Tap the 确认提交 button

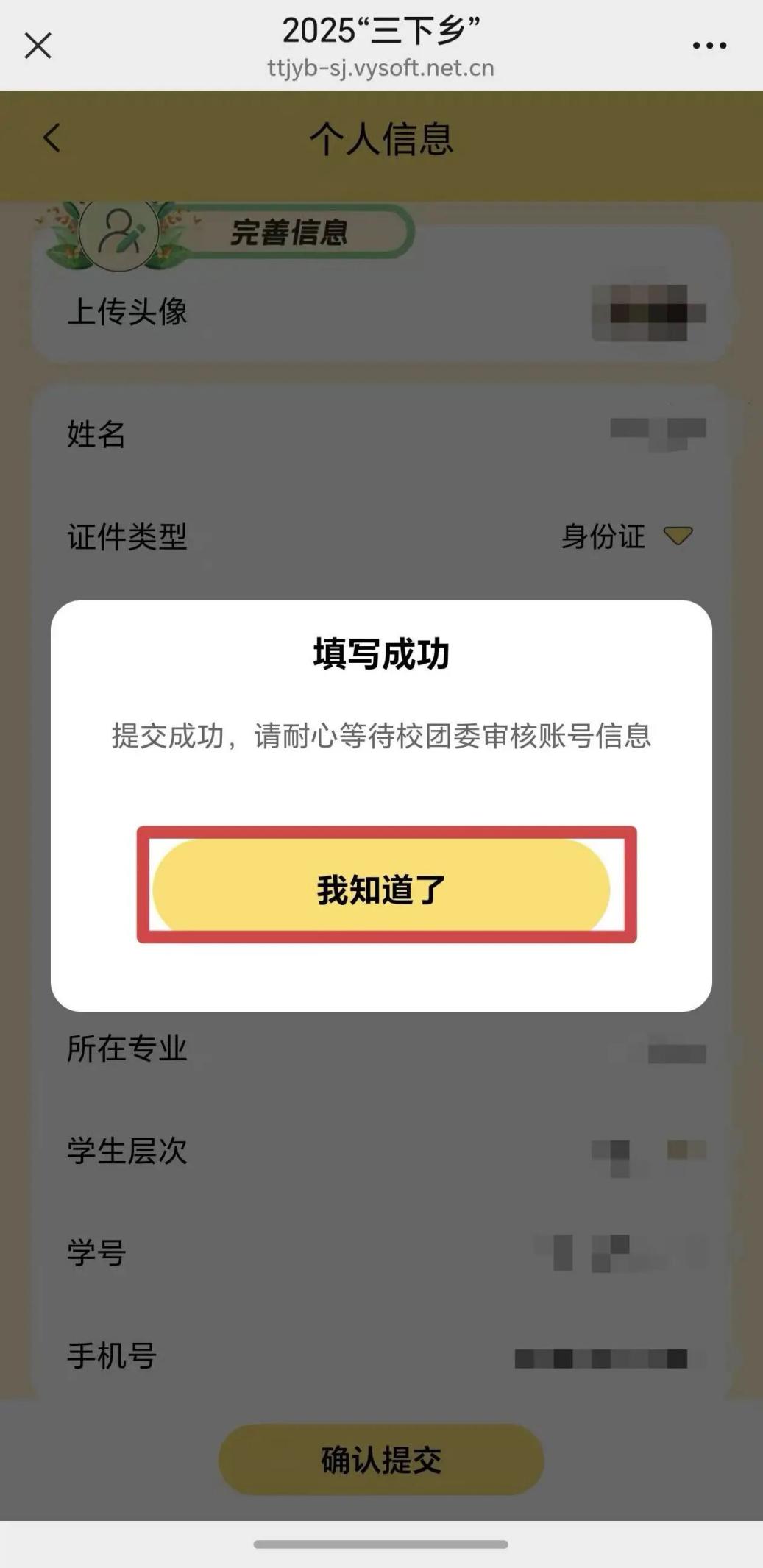381,1459
